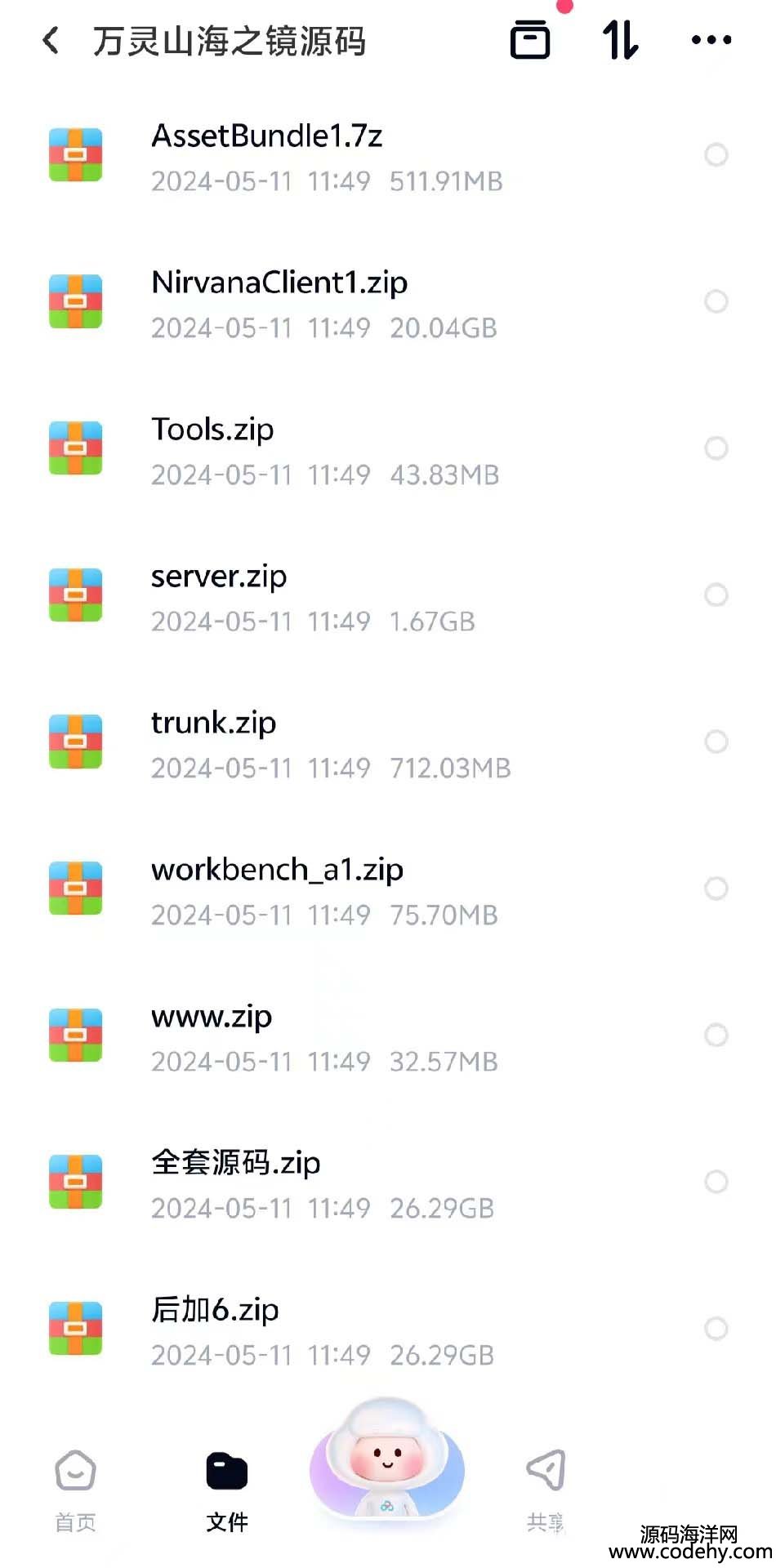The width and height of the screenshot is (776, 1568).
Task: Select the server.zip checkbox circle
Action: point(716,595)
